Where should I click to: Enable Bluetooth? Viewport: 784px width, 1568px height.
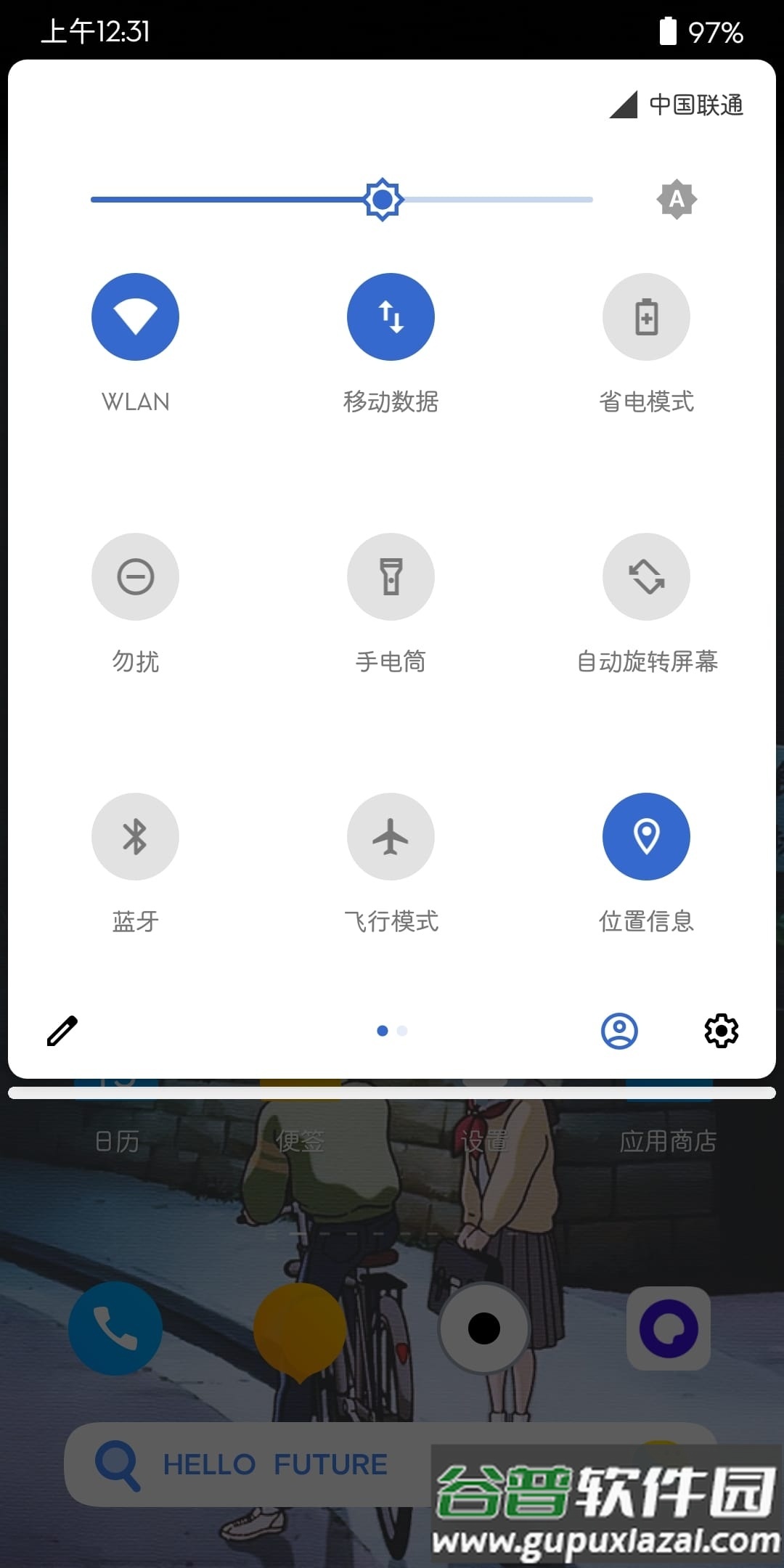pyautogui.click(x=135, y=836)
